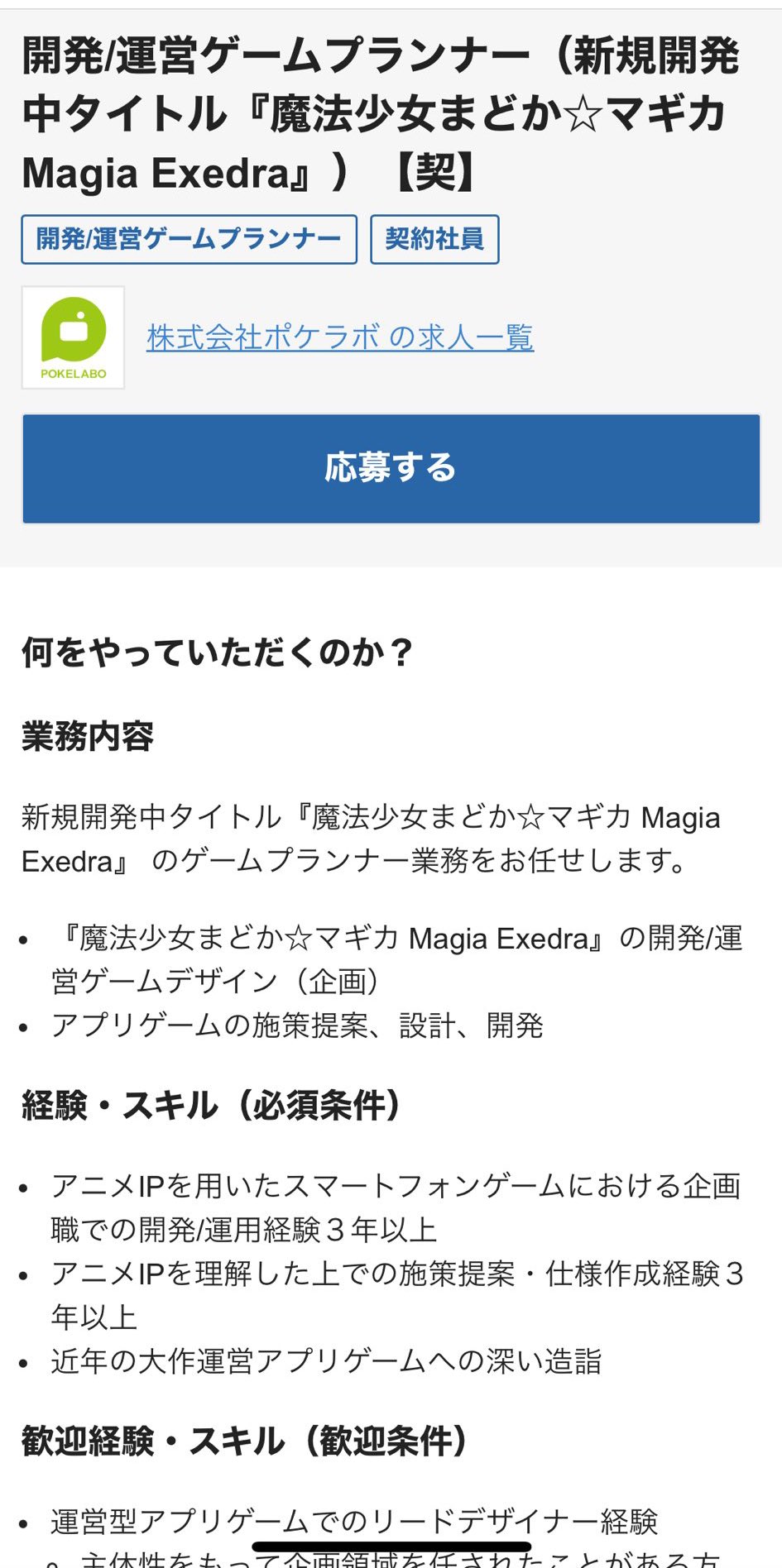Select the 開発/運営ゲームプランナー tag
Viewport: 782px width, 1568px height.
(x=189, y=240)
